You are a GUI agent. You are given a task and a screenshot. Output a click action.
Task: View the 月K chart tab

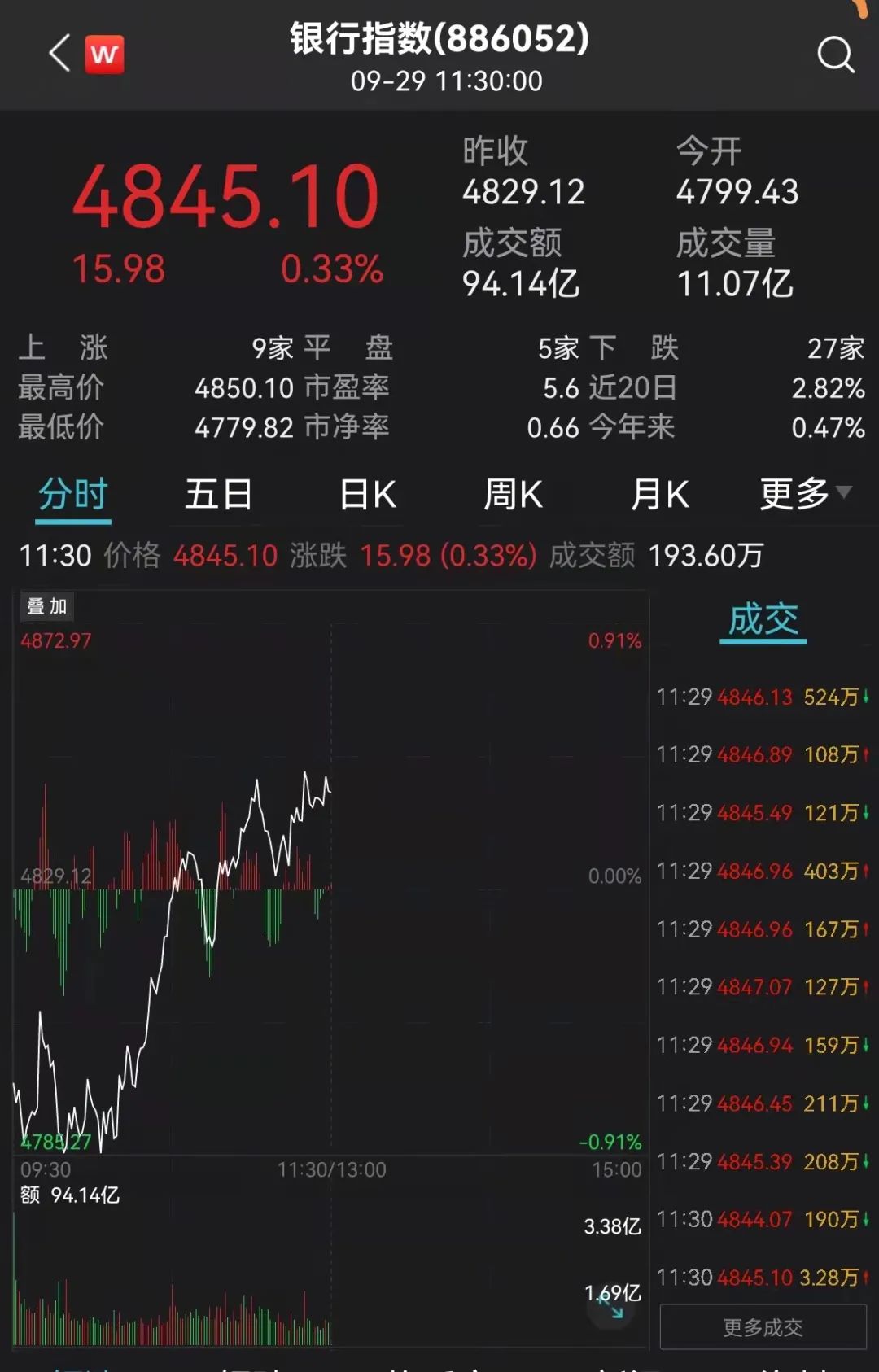click(659, 495)
